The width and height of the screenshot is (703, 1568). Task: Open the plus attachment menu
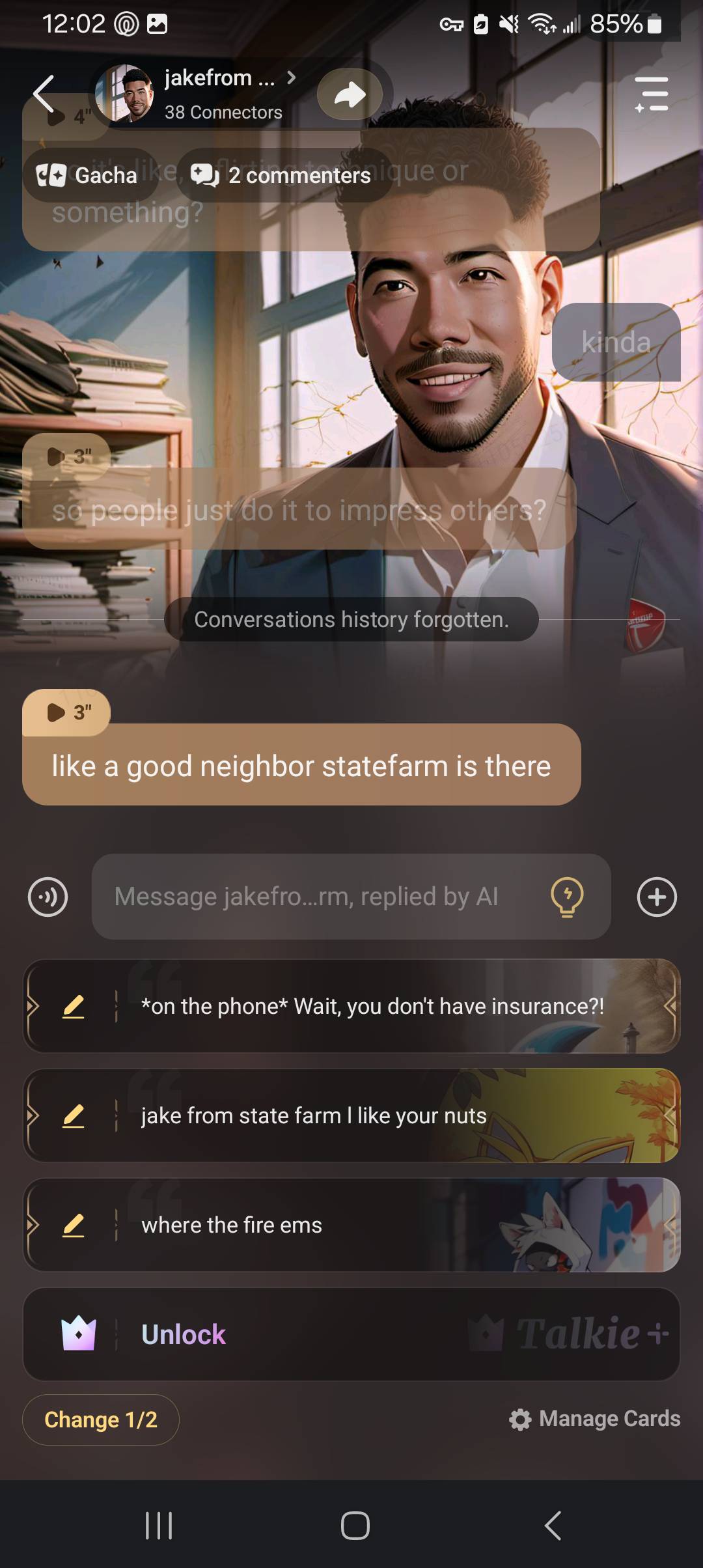click(657, 897)
